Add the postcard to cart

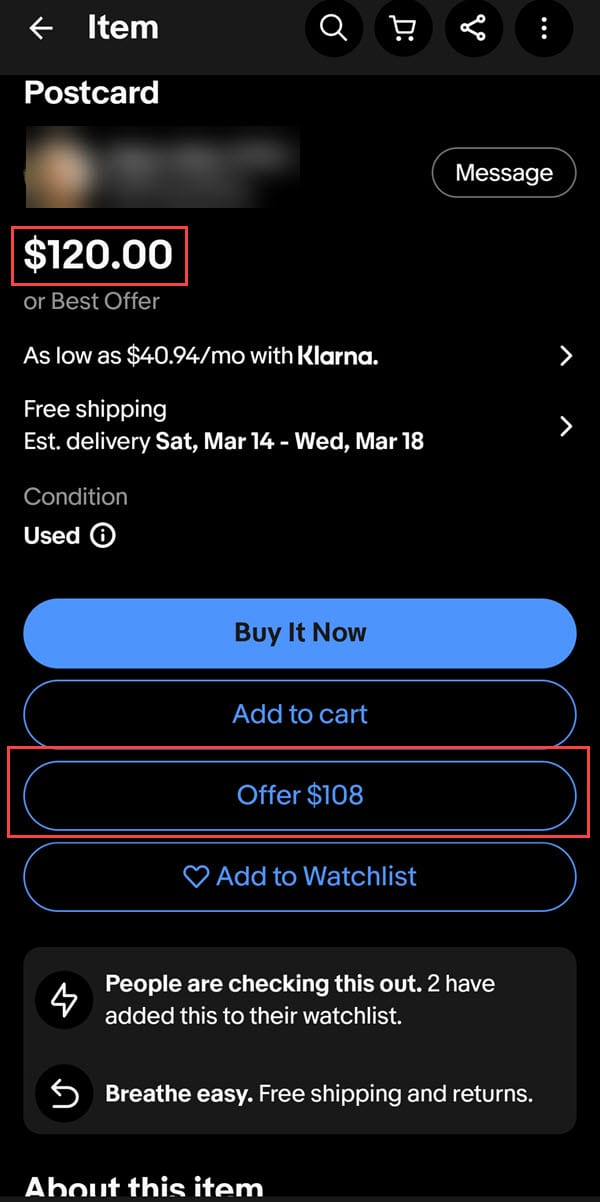pos(300,714)
